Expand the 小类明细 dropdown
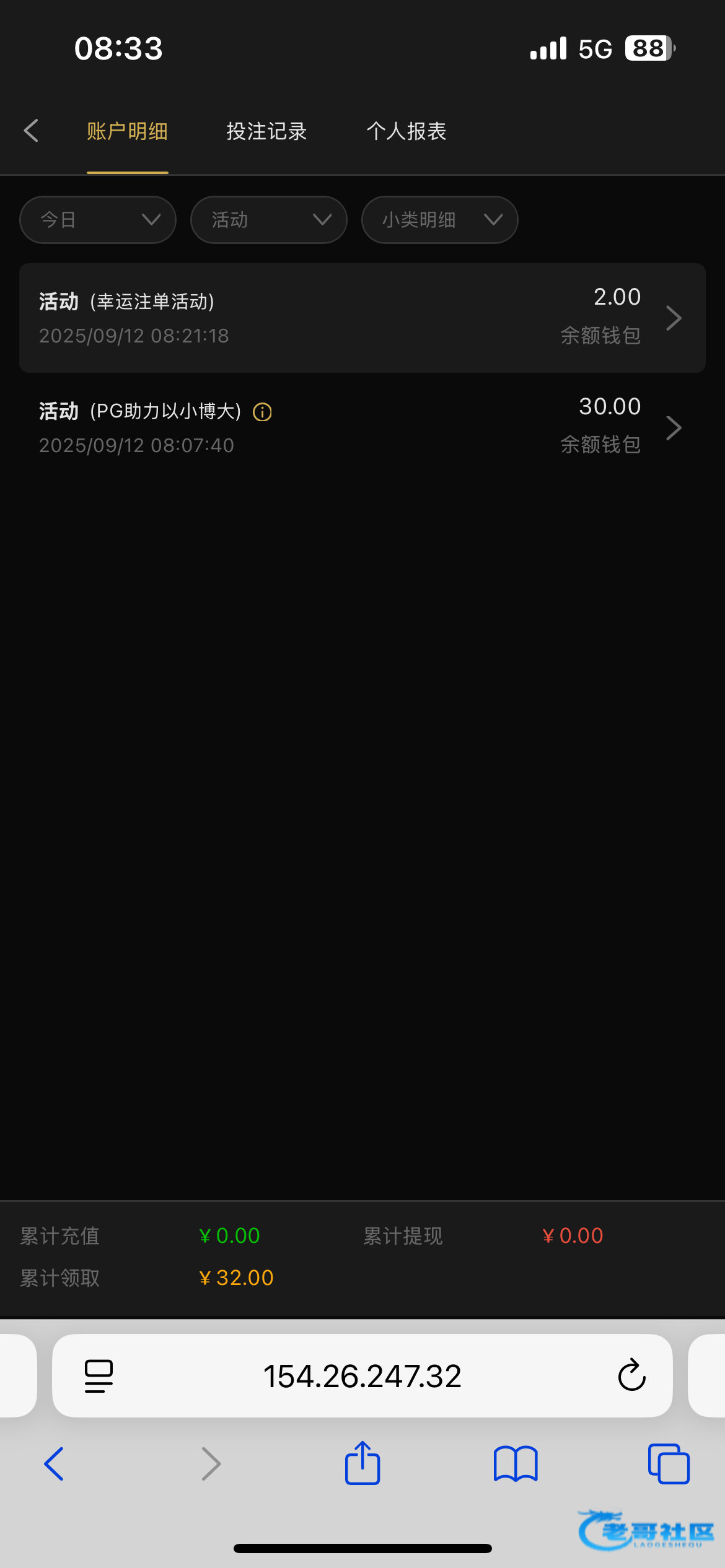 tap(440, 220)
